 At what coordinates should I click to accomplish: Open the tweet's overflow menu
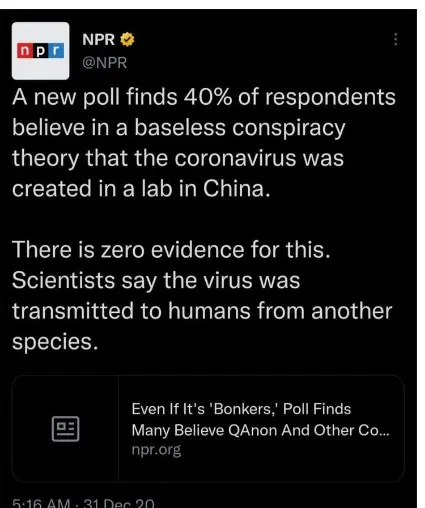(x=395, y=39)
